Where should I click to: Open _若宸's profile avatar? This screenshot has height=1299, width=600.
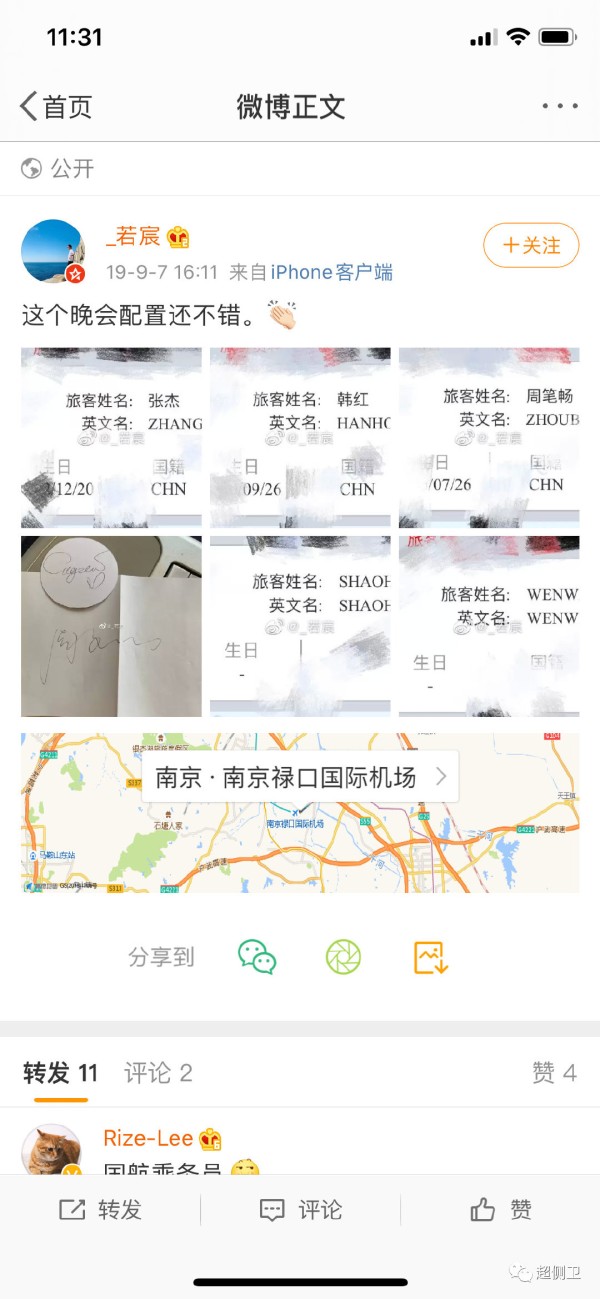[54, 252]
